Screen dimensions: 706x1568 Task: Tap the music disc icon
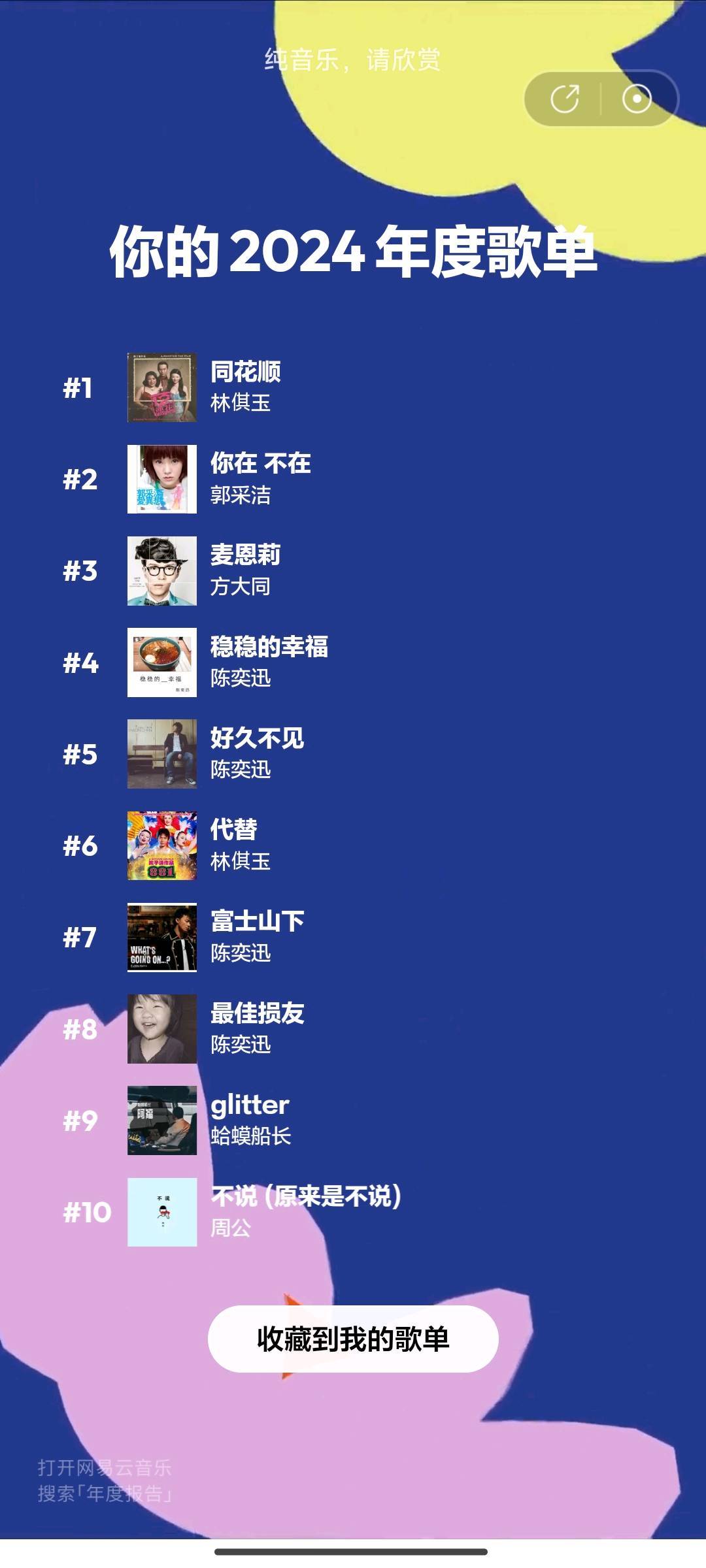[x=637, y=99]
